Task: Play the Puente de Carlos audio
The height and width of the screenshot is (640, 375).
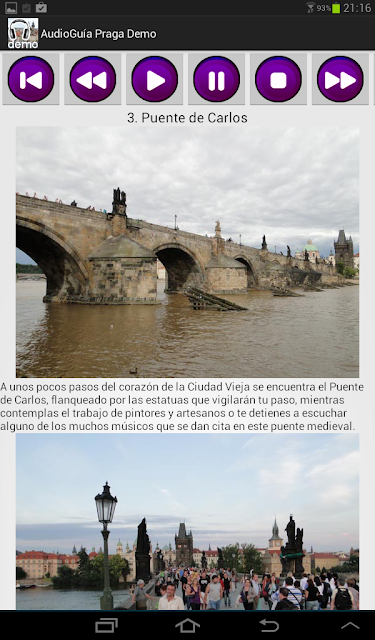Action: [155, 79]
